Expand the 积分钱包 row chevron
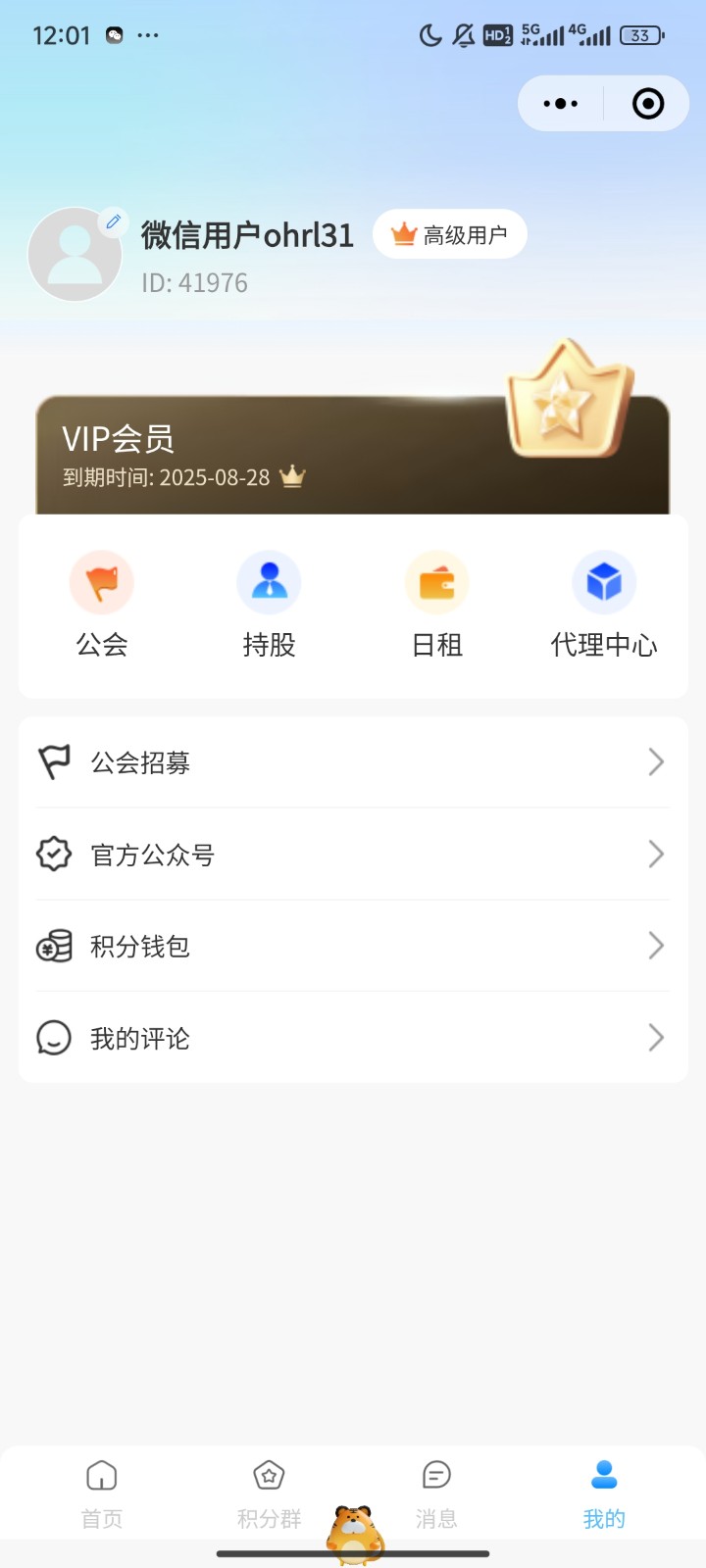Viewport: 706px width, 1568px height. (x=656, y=946)
